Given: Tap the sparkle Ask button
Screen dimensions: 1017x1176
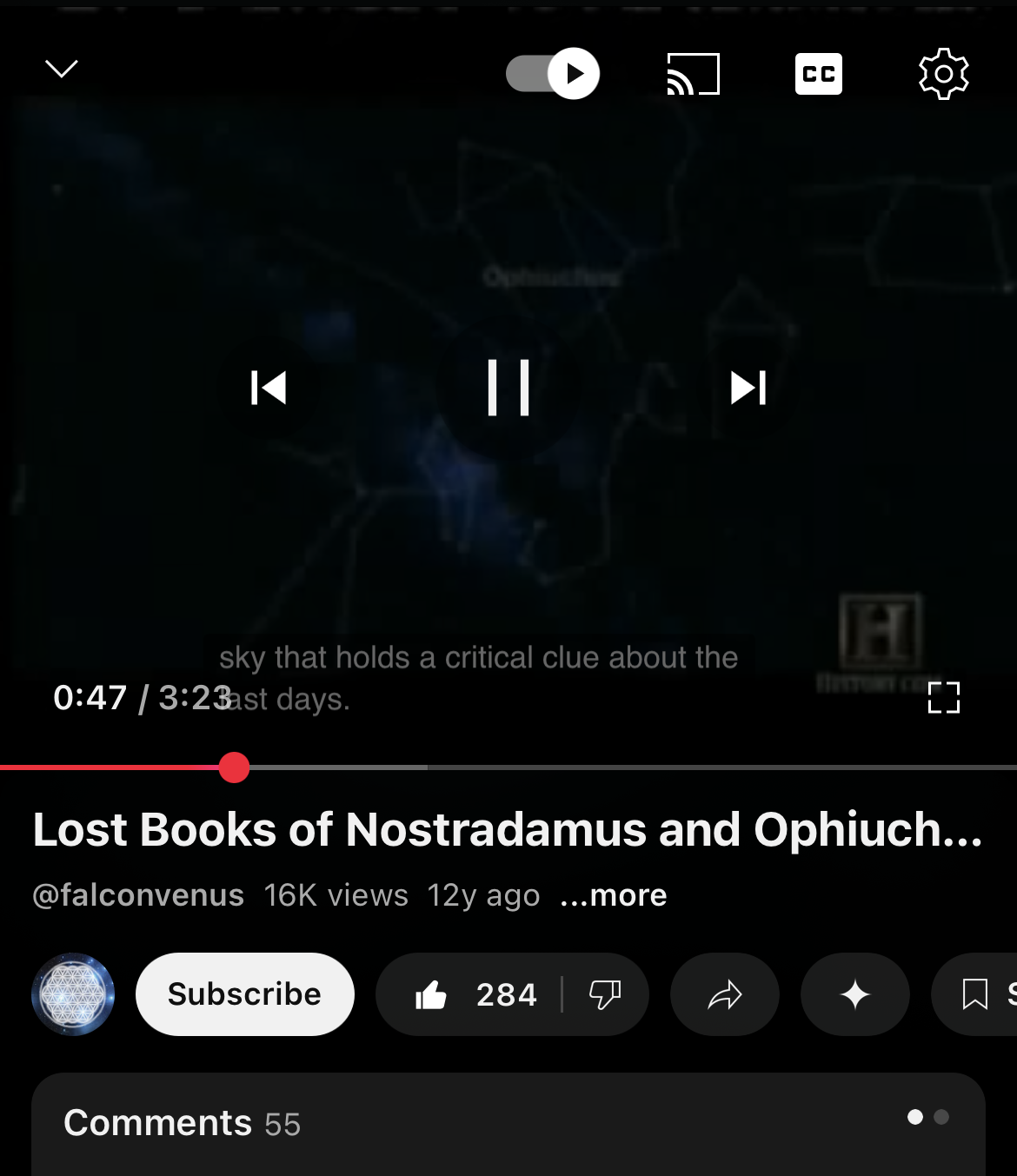Looking at the screenshot, I should coord(855,994).
